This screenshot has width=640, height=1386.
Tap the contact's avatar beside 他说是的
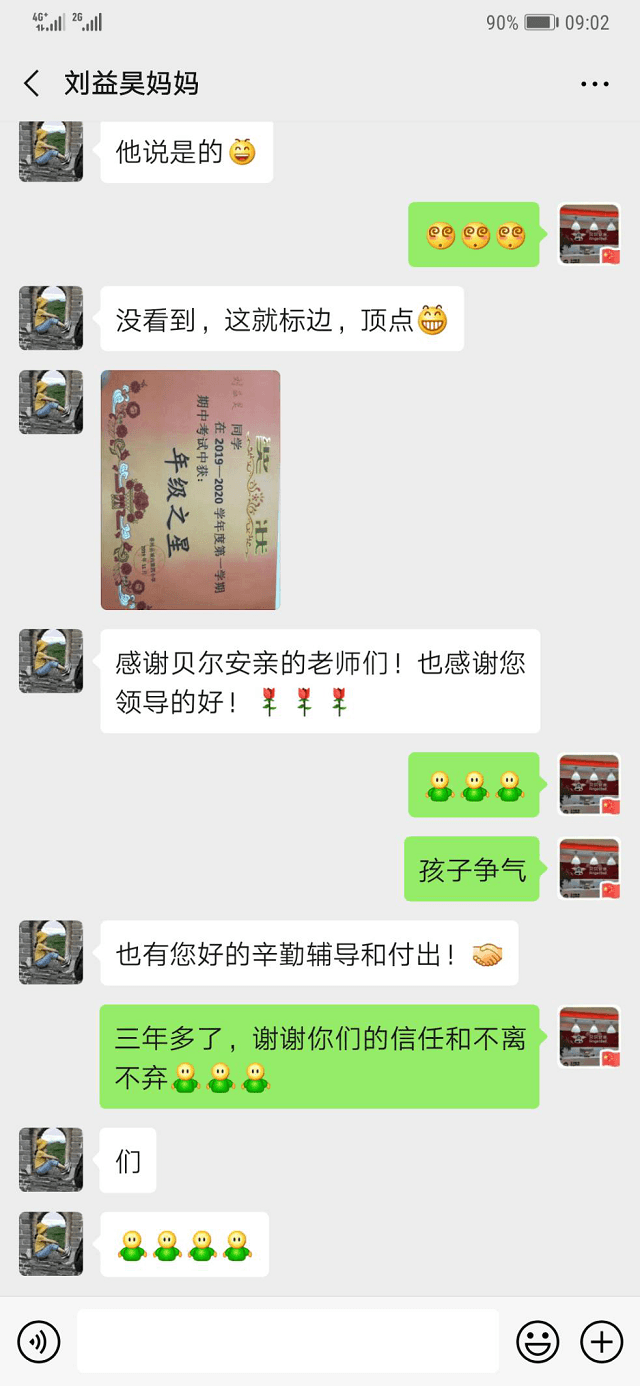(50, 150)
